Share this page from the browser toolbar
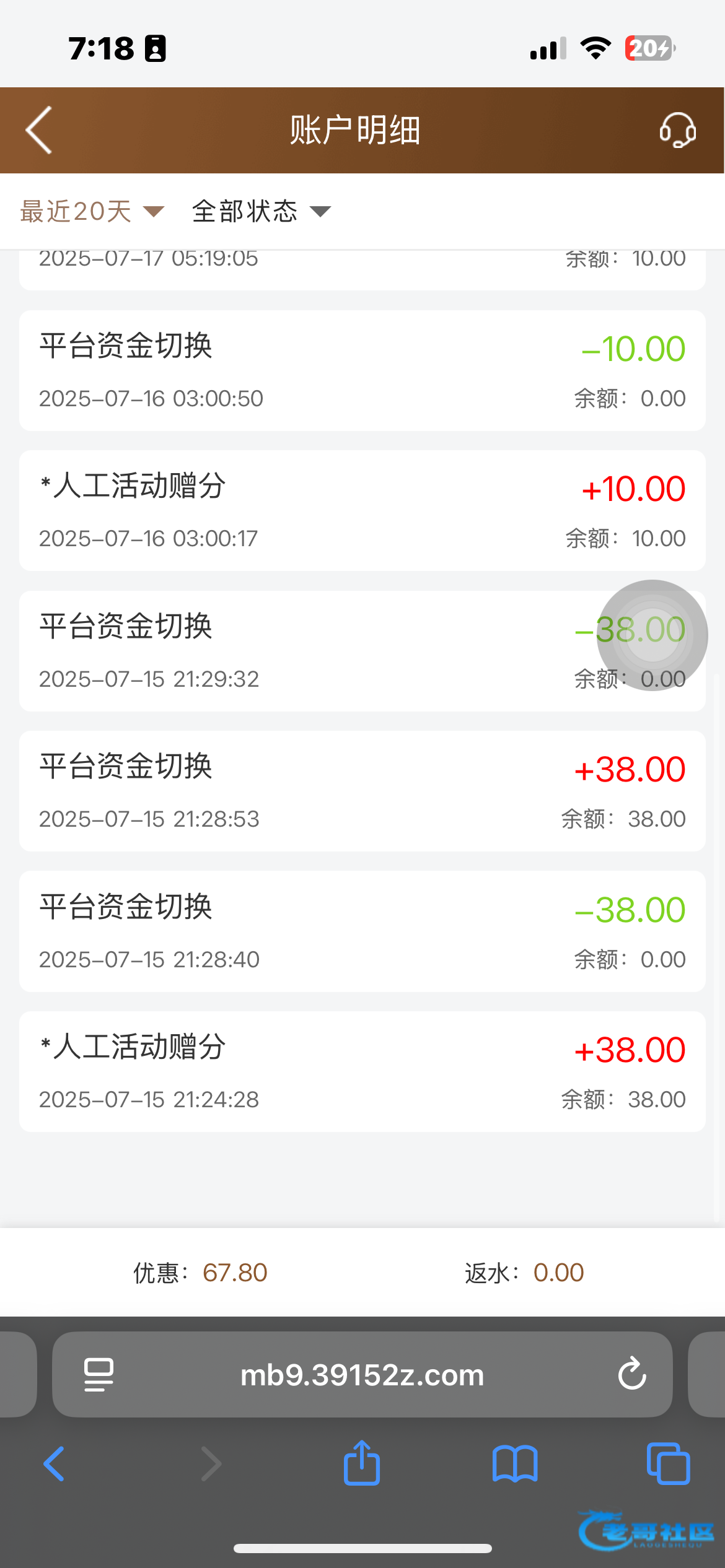 pyautogui.click(x=362, y=1463)
